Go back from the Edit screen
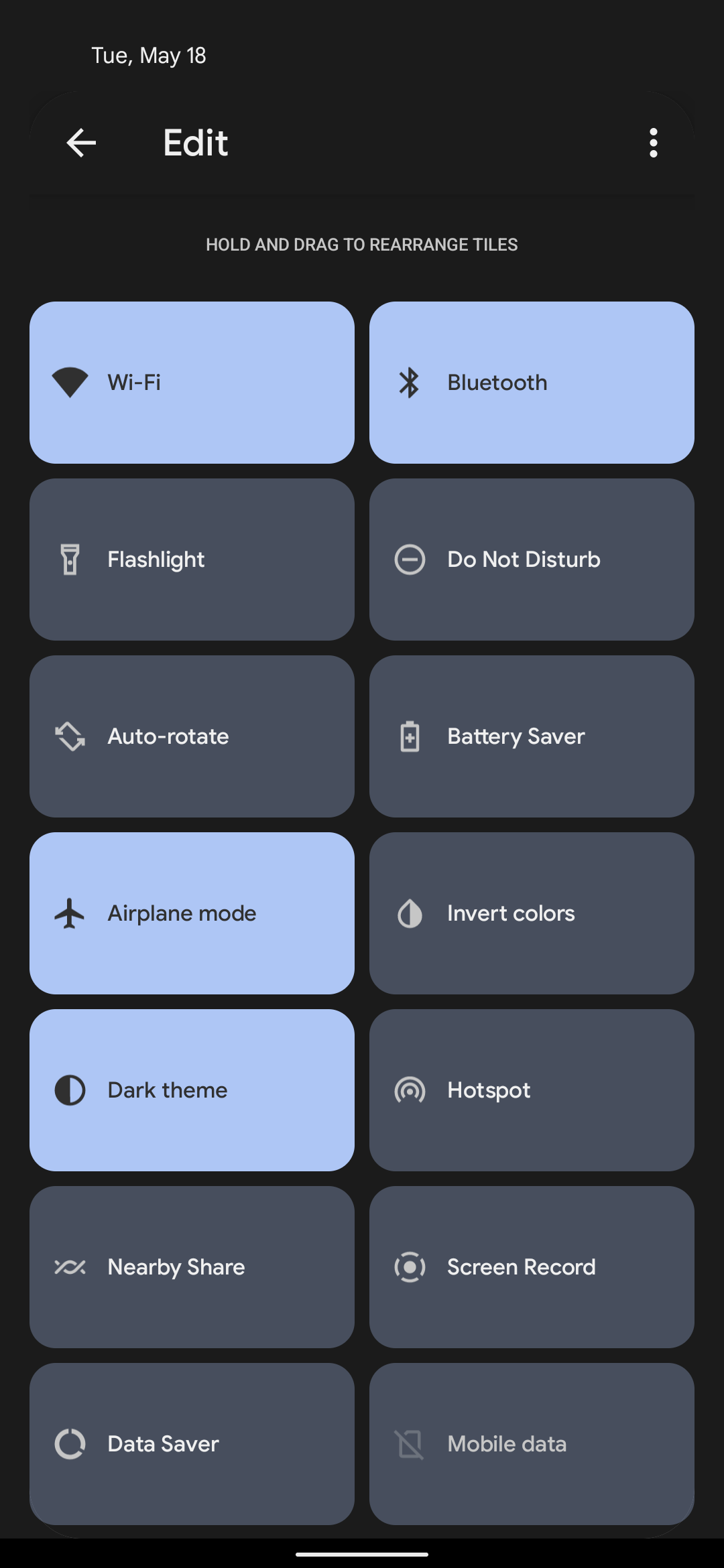Screen dimensions: 724x1568 click(x=81, y=143)
